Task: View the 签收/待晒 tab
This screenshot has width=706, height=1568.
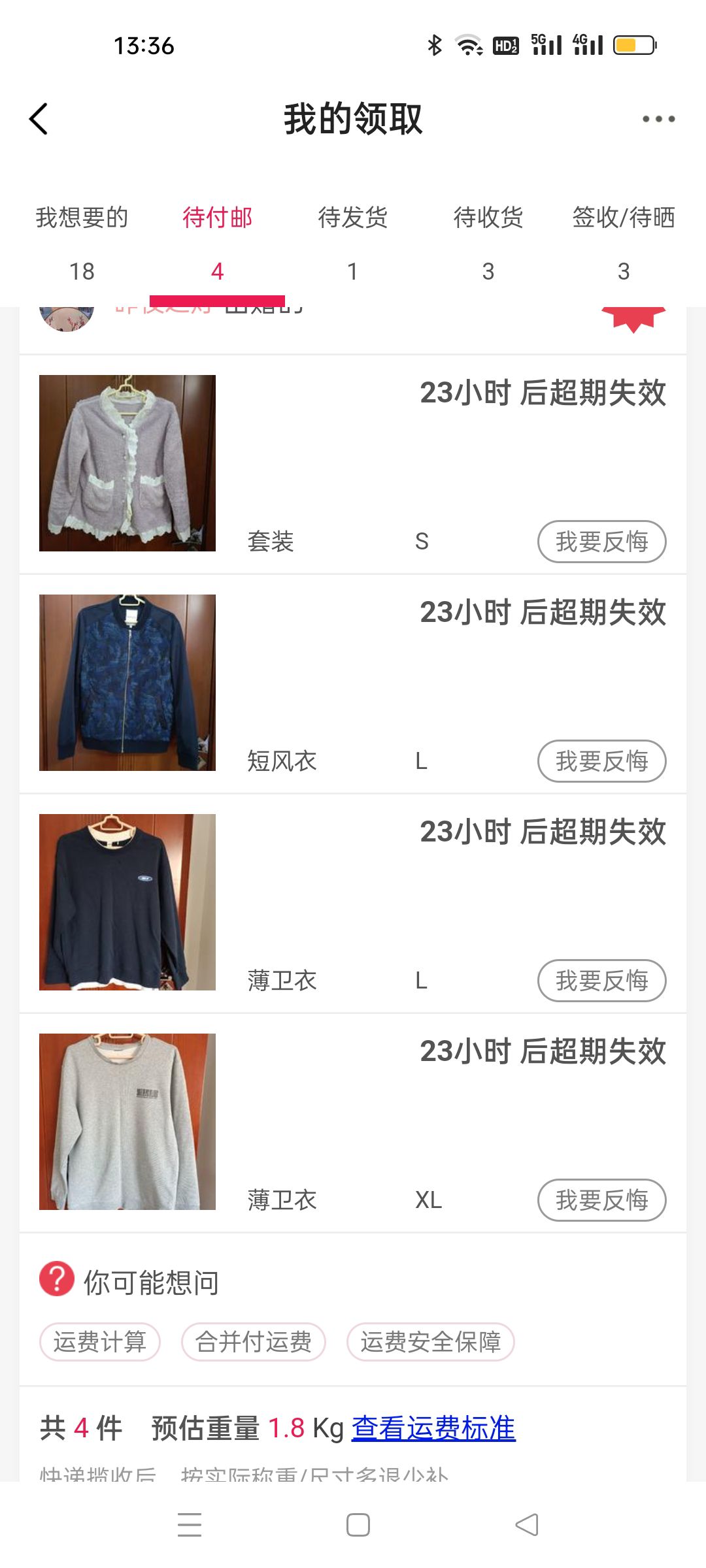Action: point(623,242)
